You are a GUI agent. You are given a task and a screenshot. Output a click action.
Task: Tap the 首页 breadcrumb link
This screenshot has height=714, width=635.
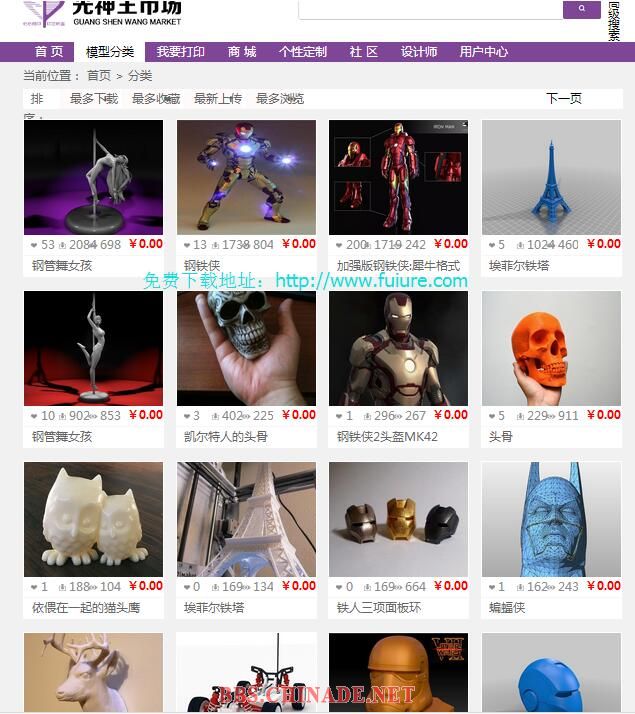99,76
